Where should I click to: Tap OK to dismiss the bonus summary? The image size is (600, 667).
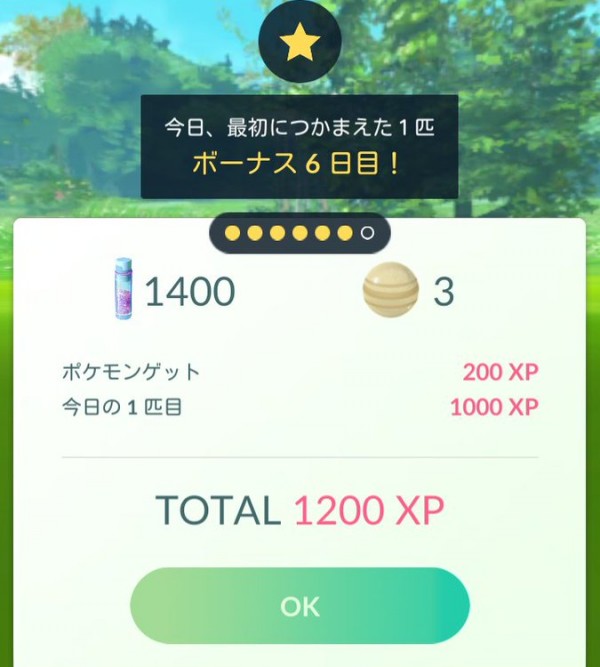300,606
